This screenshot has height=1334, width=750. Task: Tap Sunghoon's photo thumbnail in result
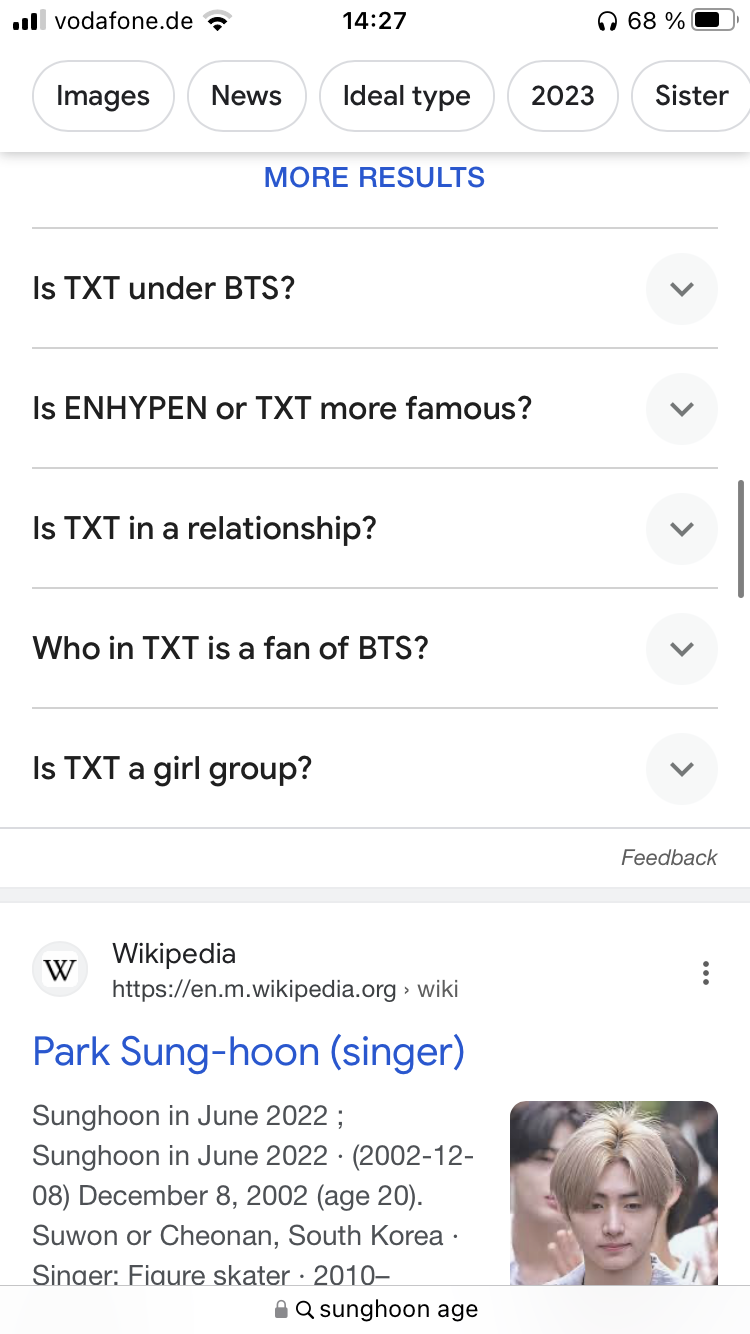pyautogui.click(x=614, y=1193)
